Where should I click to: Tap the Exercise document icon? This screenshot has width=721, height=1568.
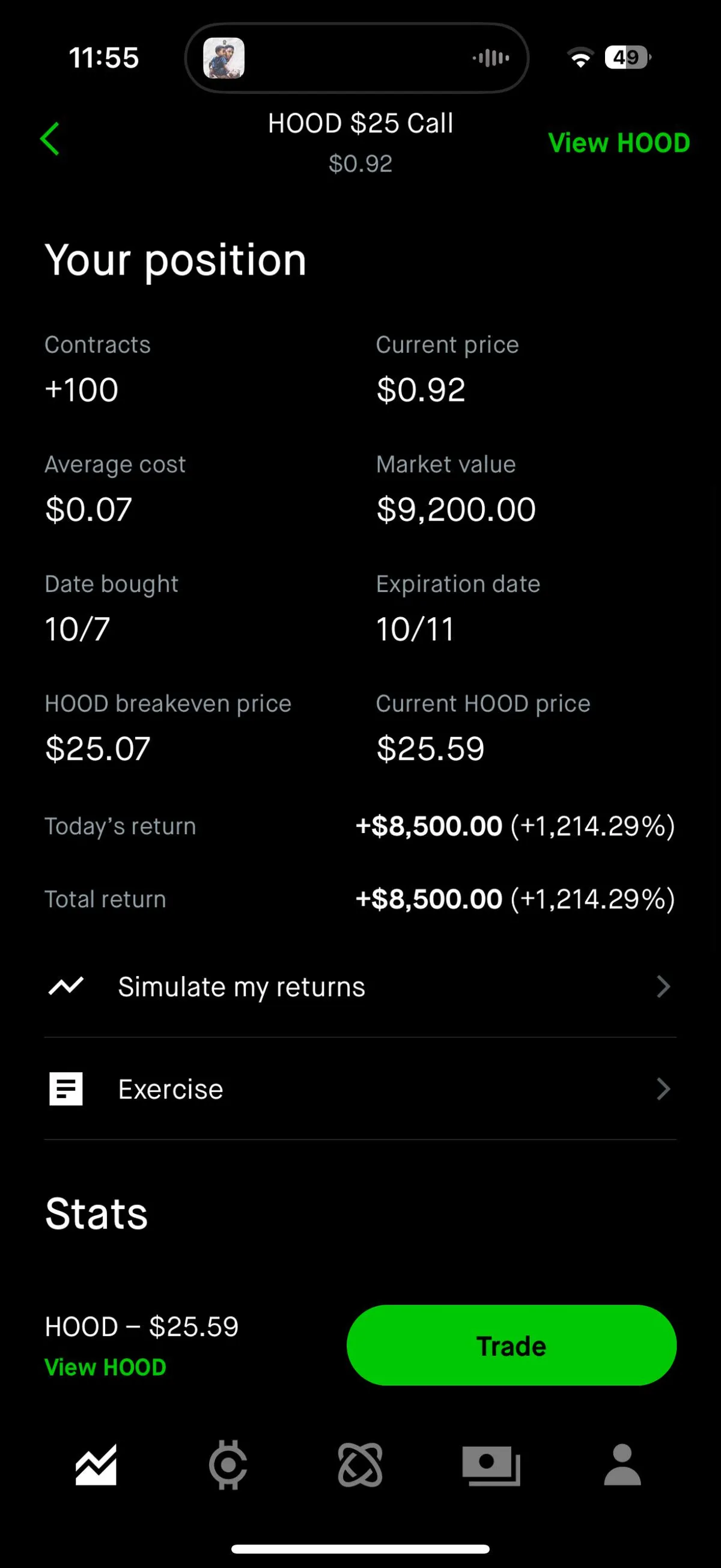[65, 1089]
